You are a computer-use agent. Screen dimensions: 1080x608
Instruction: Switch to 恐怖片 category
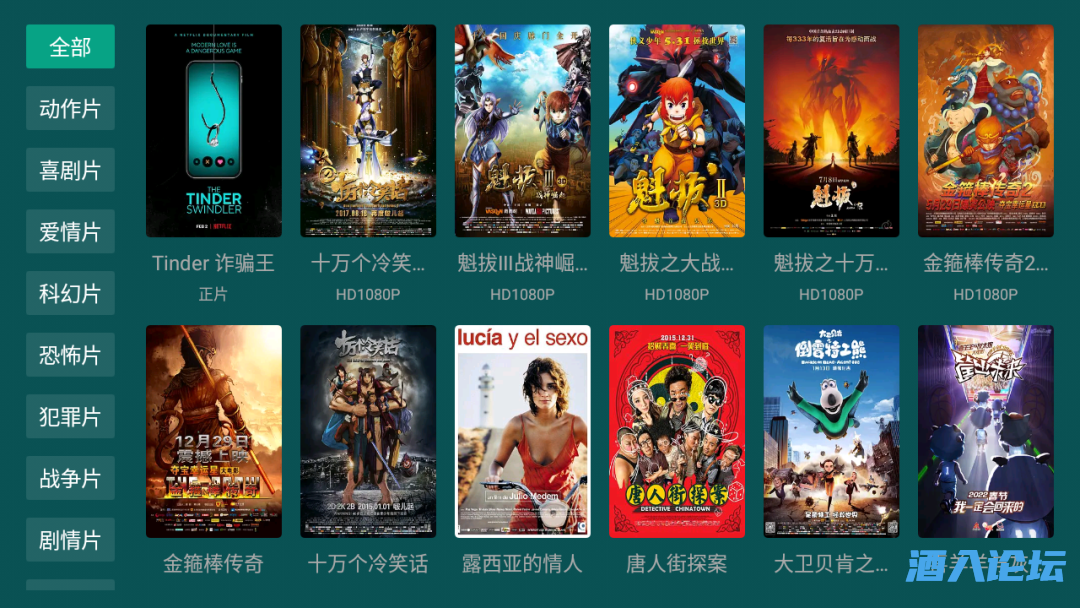coord(70,355)
